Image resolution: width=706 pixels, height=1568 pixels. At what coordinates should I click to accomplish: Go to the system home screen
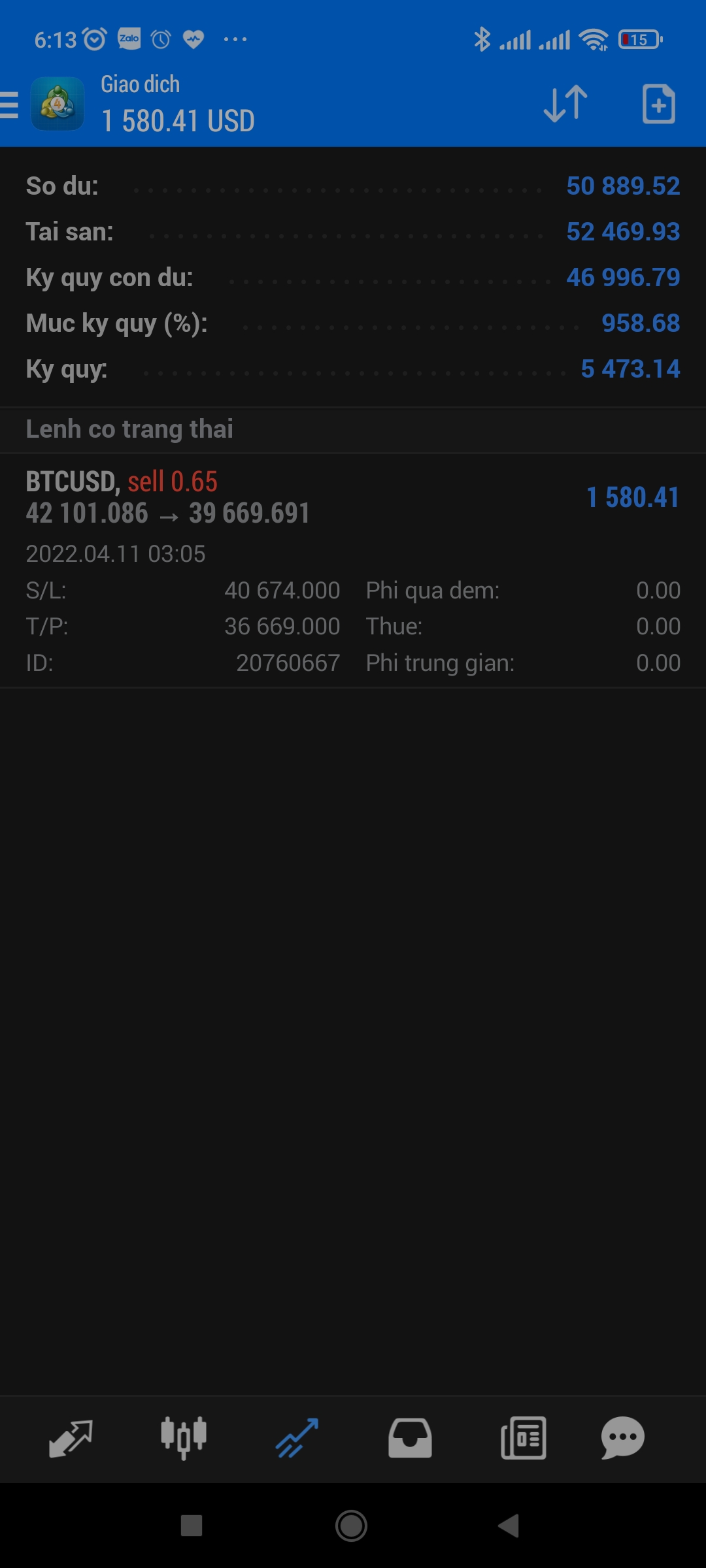pos(351,1526)
